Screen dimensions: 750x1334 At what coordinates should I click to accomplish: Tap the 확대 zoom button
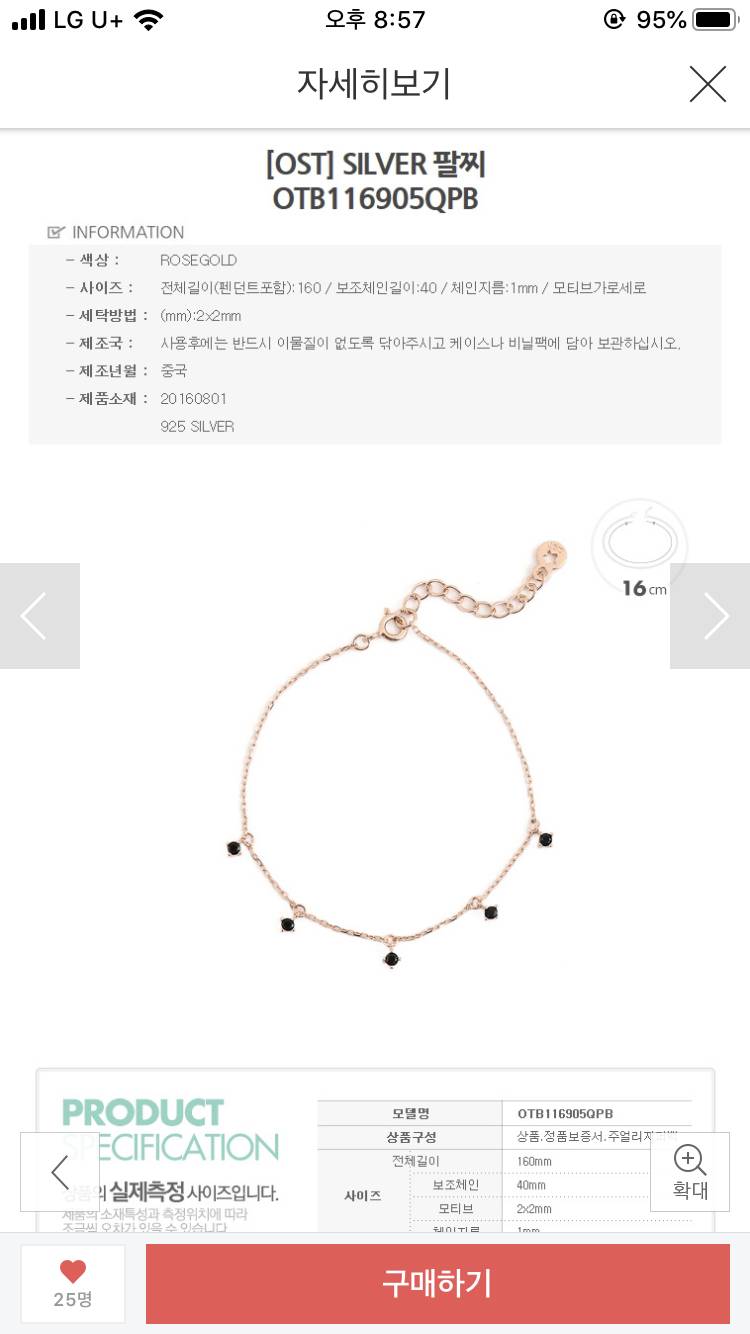click(690, 1172)
